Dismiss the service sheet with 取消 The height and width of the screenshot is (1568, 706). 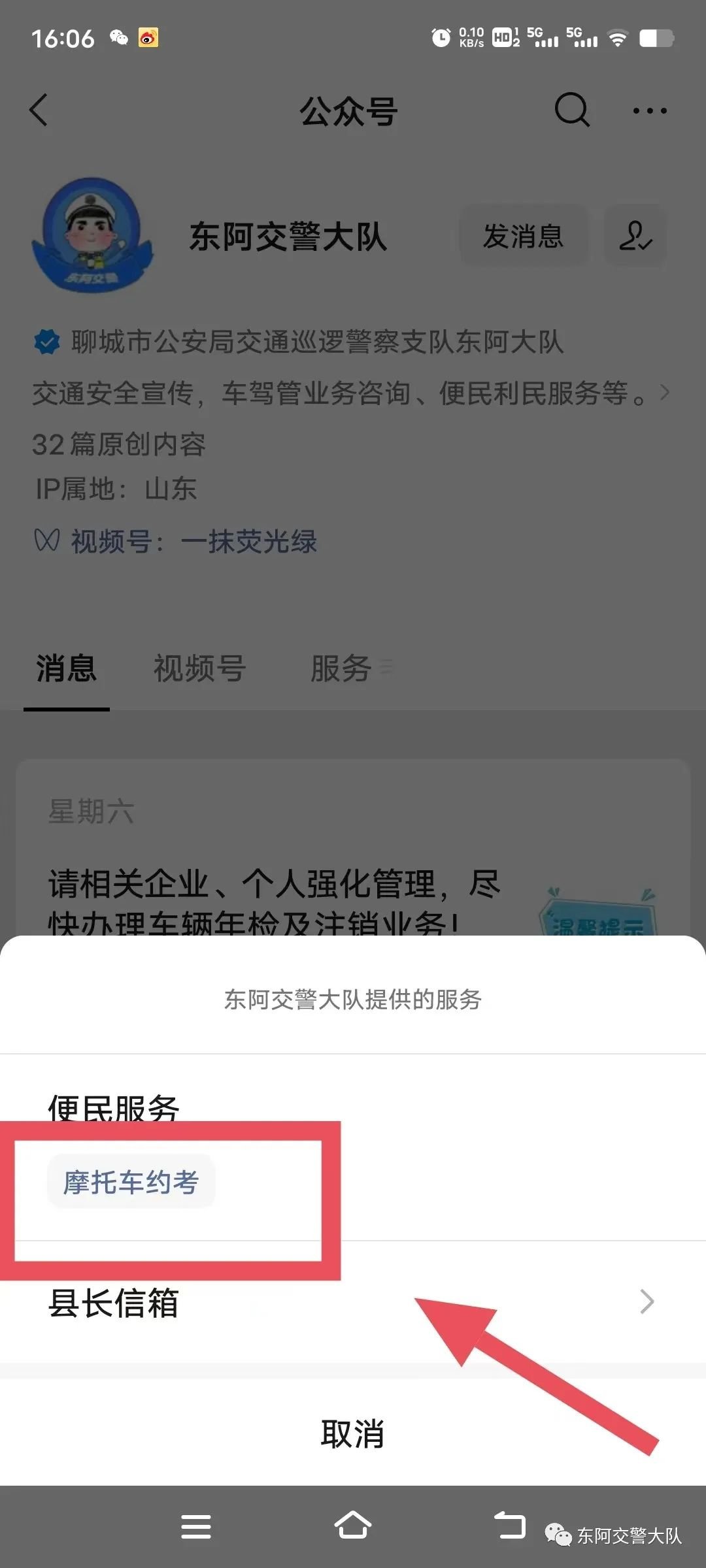point(353,1434)
